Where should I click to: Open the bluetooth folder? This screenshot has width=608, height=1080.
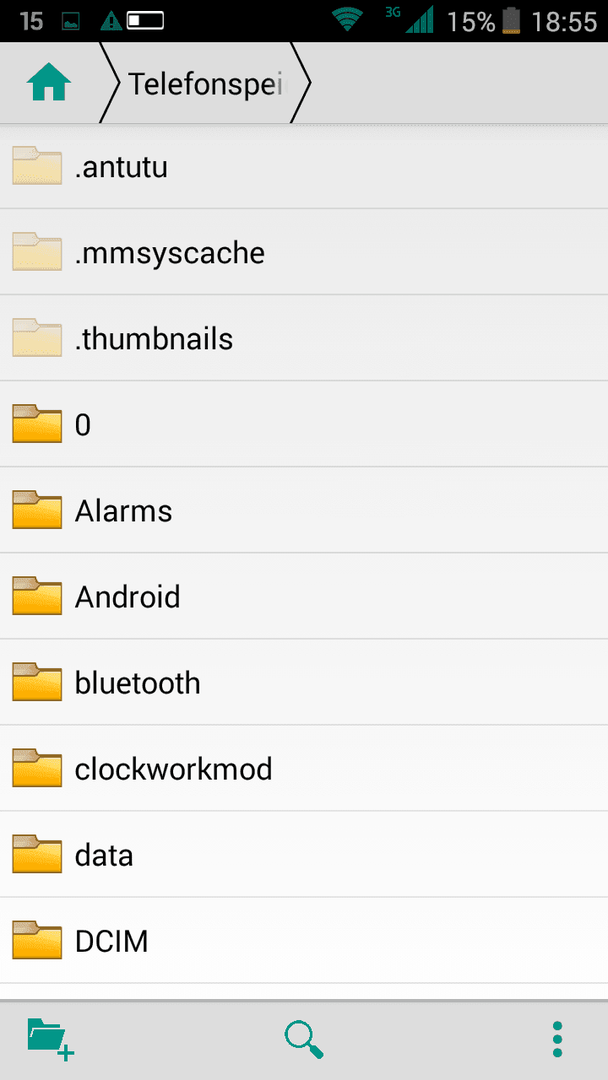click(x=137, y=683)
